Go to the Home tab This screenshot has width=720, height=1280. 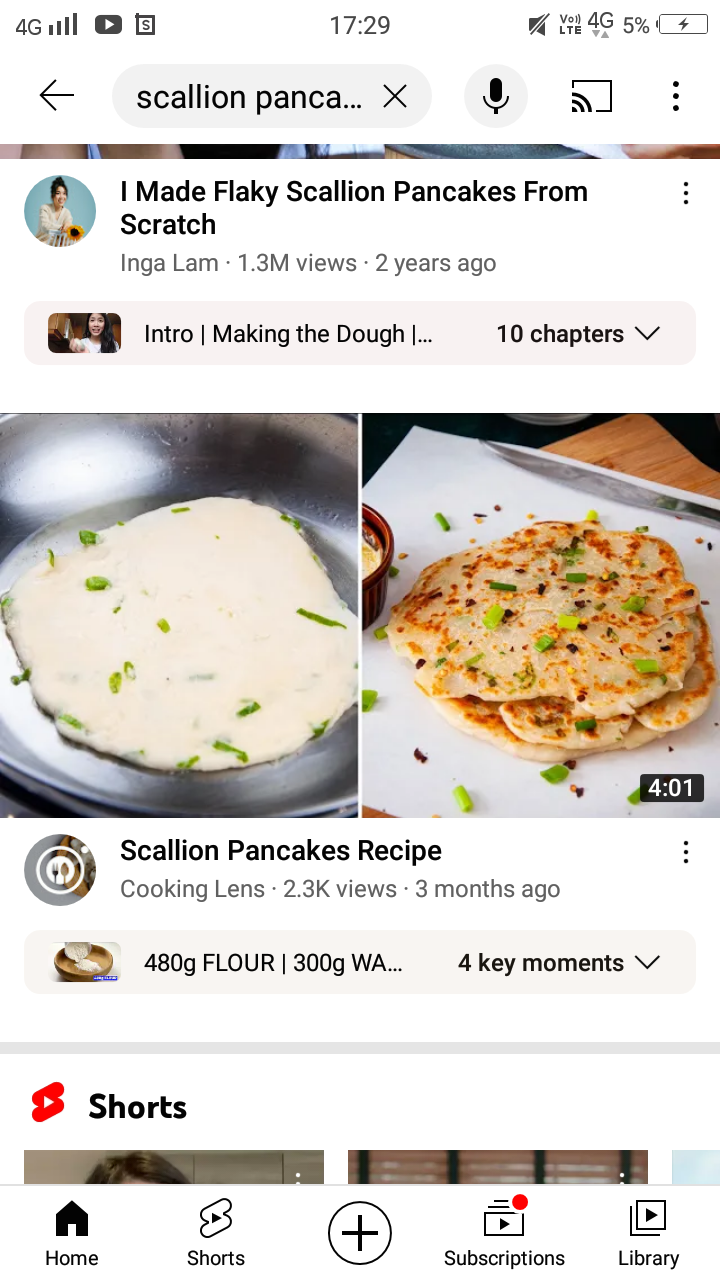[72, 1234]
